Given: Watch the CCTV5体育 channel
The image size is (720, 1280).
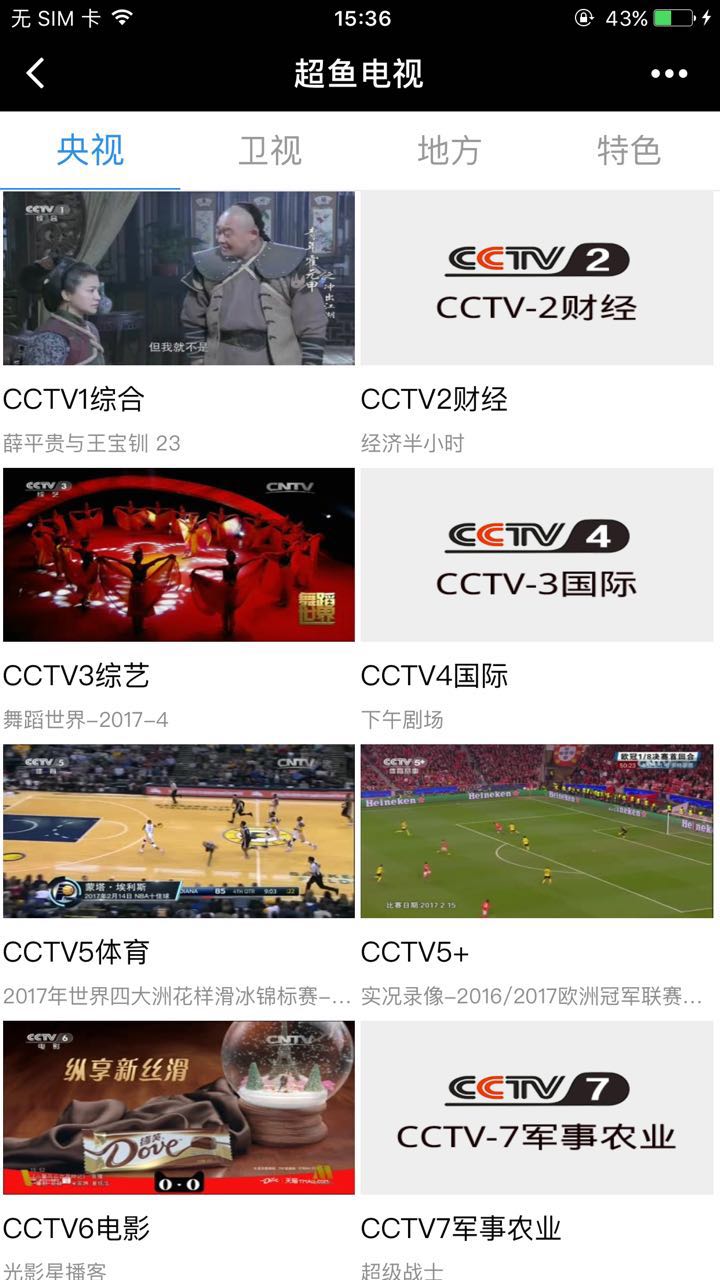Looking at the screenshot, I should pos(179,831).
